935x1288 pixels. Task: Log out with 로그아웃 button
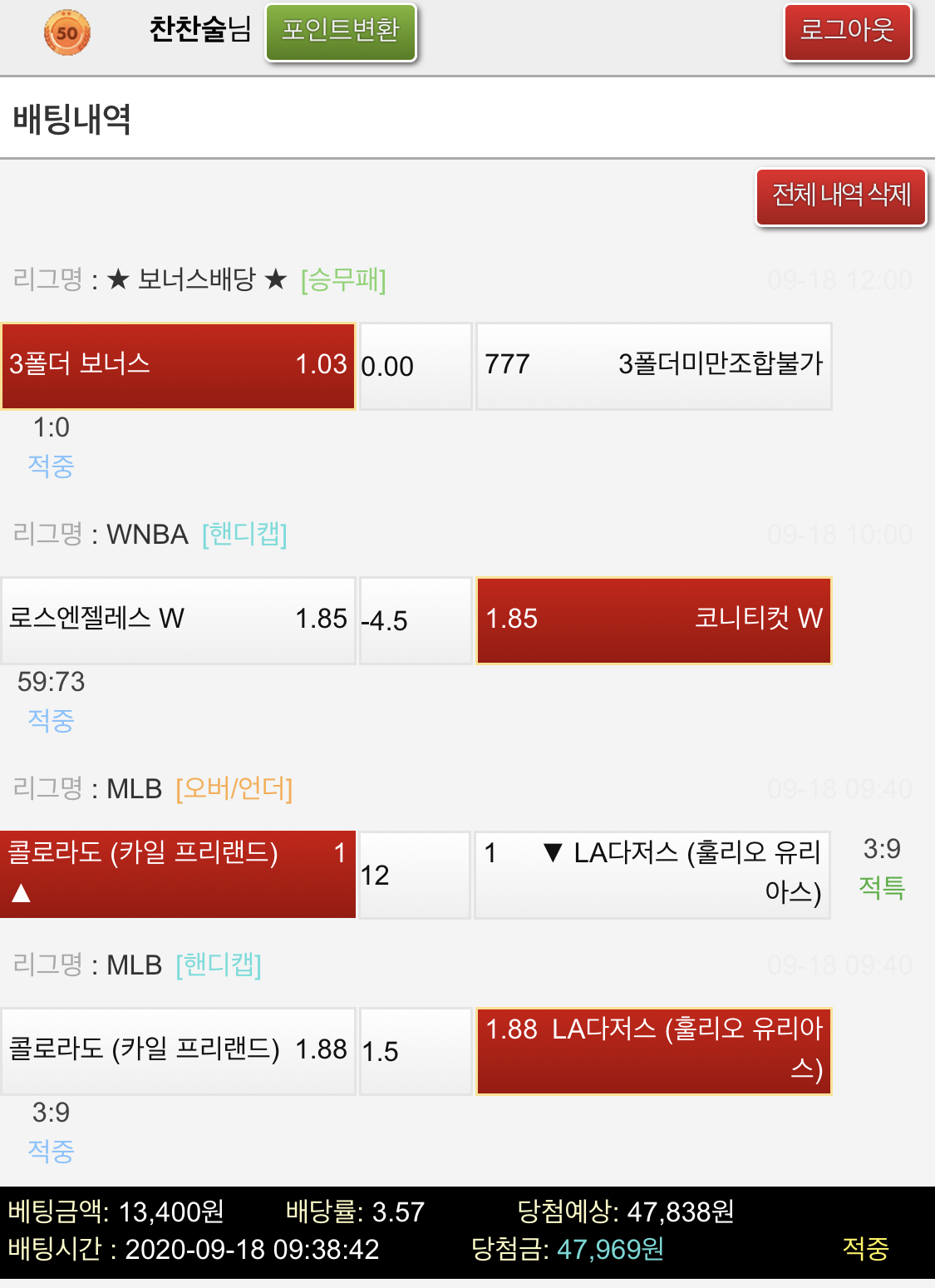[x=847, y=32]
